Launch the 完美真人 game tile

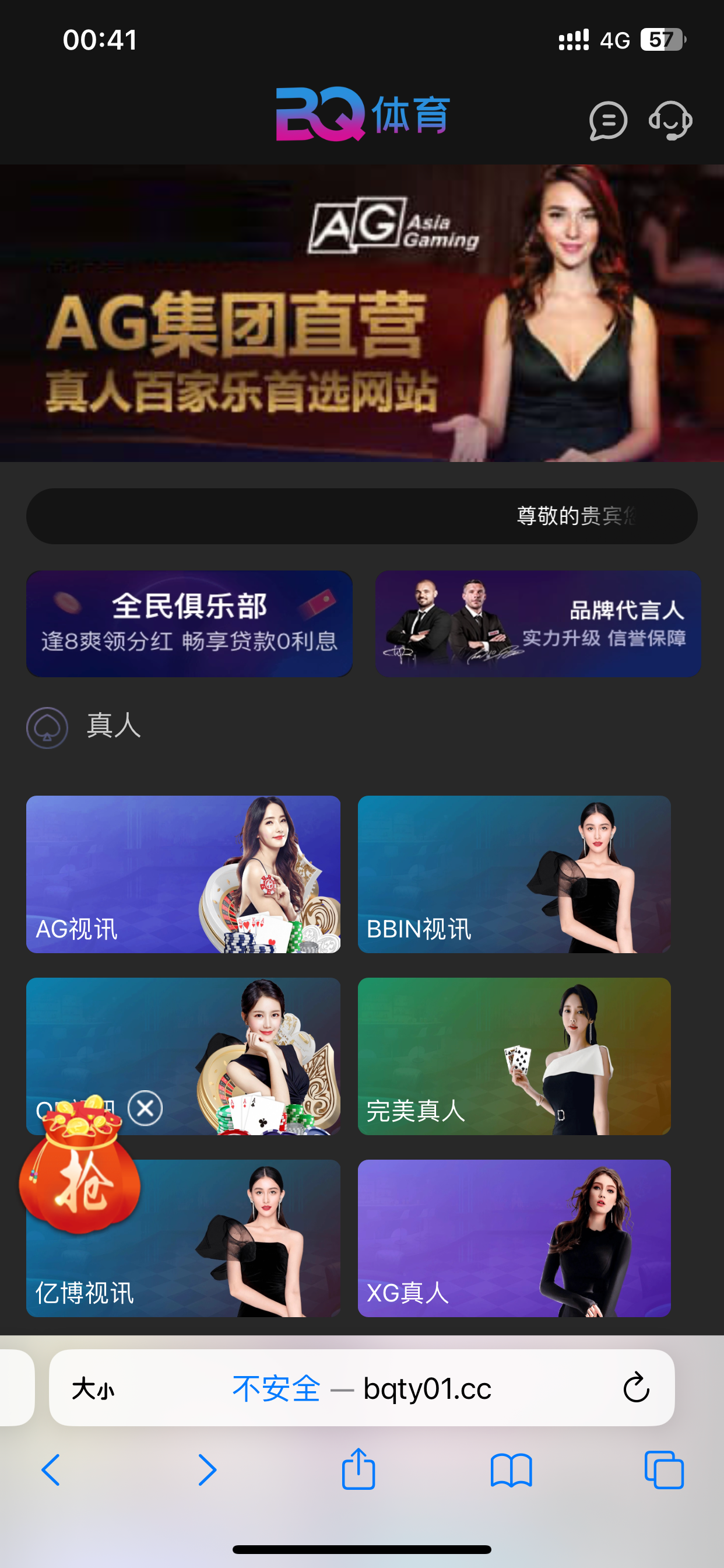click(x=514, y=1055)
